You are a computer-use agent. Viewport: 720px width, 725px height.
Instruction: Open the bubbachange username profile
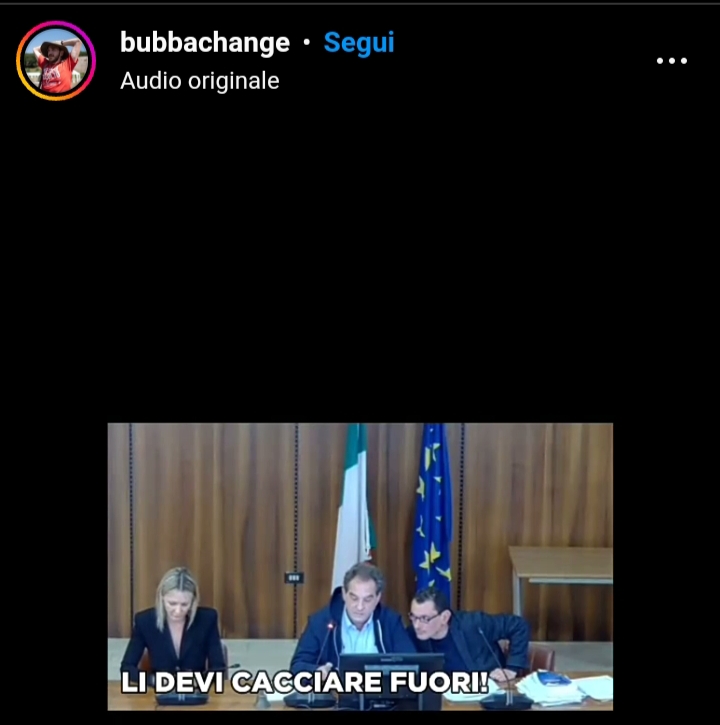[x=204, y=43]
